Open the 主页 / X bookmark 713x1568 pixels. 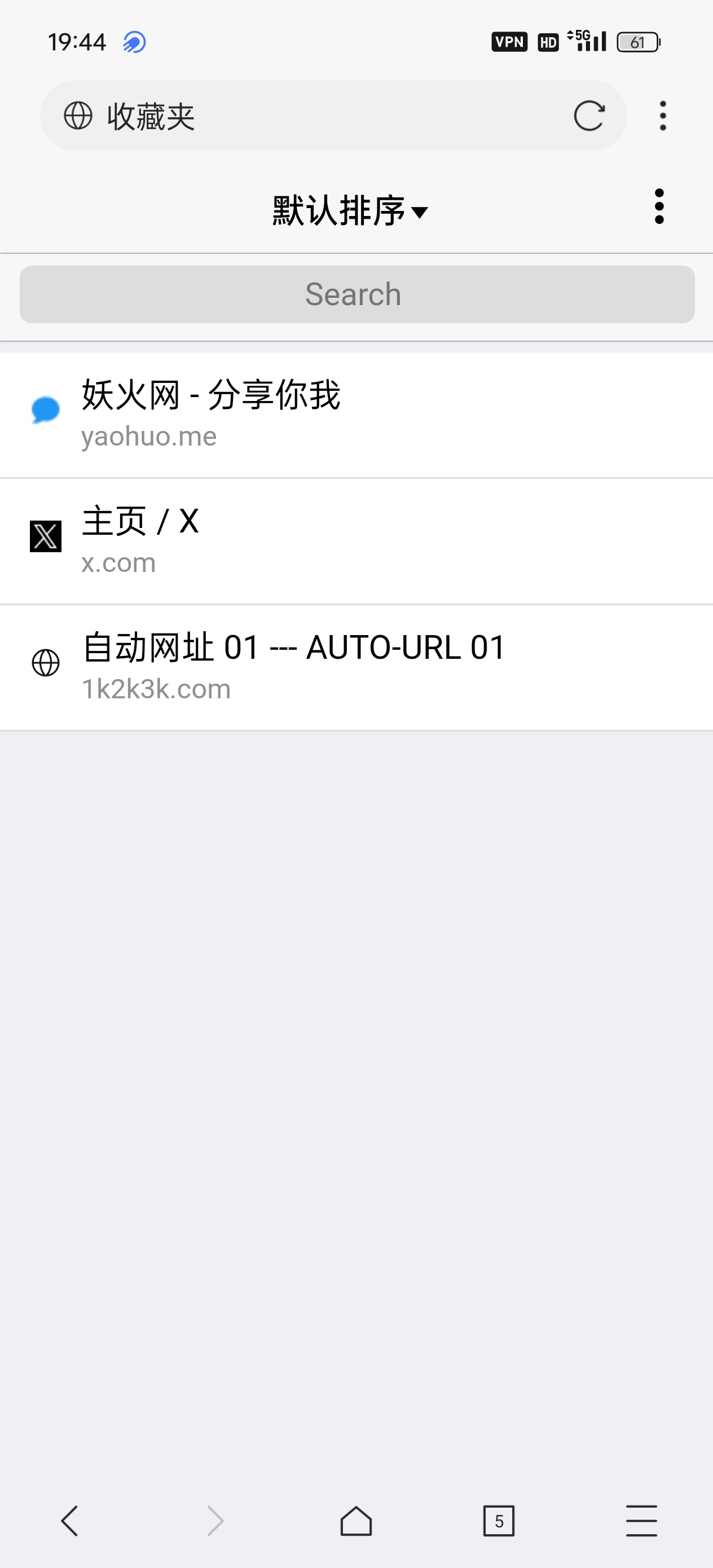pos(357,541)
